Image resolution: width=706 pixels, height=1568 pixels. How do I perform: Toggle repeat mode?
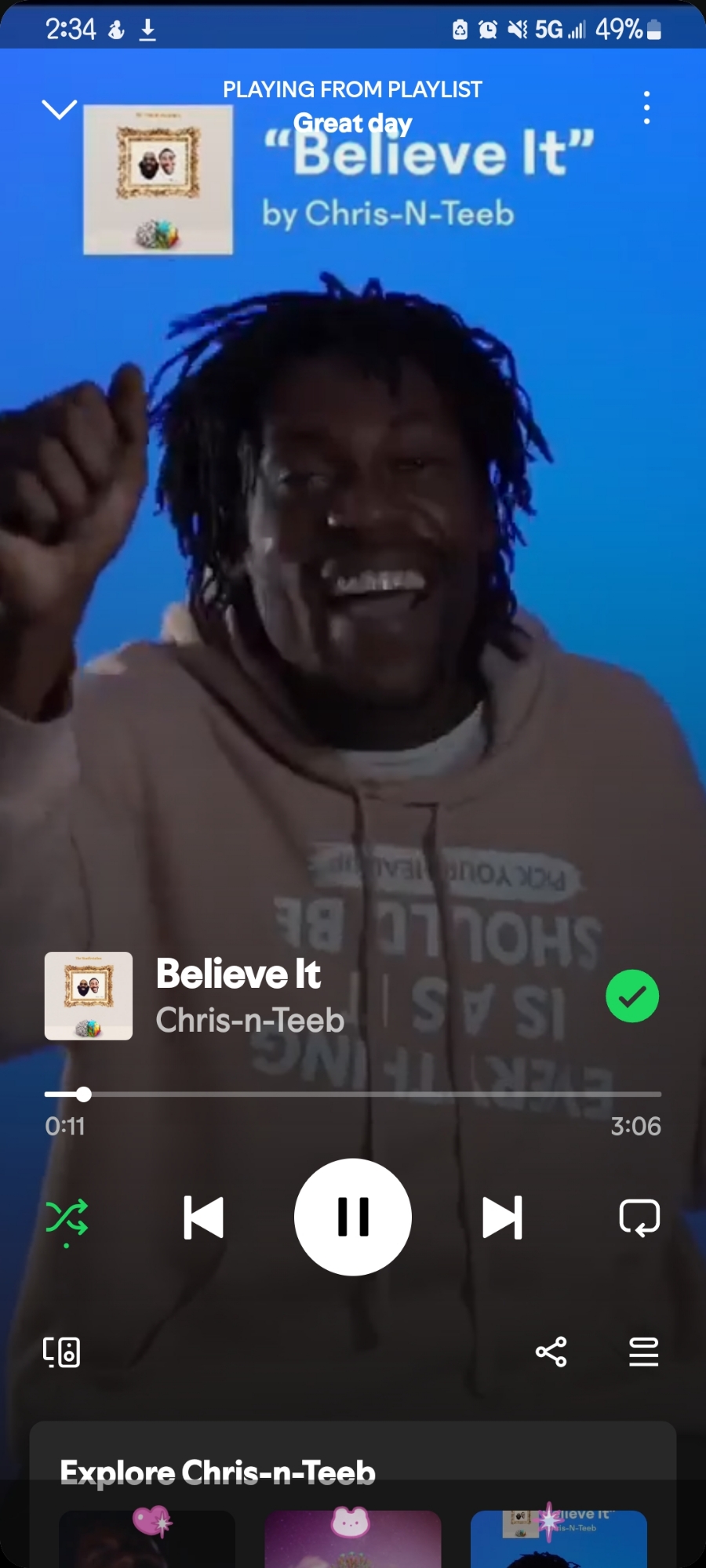click(639, 1218)
